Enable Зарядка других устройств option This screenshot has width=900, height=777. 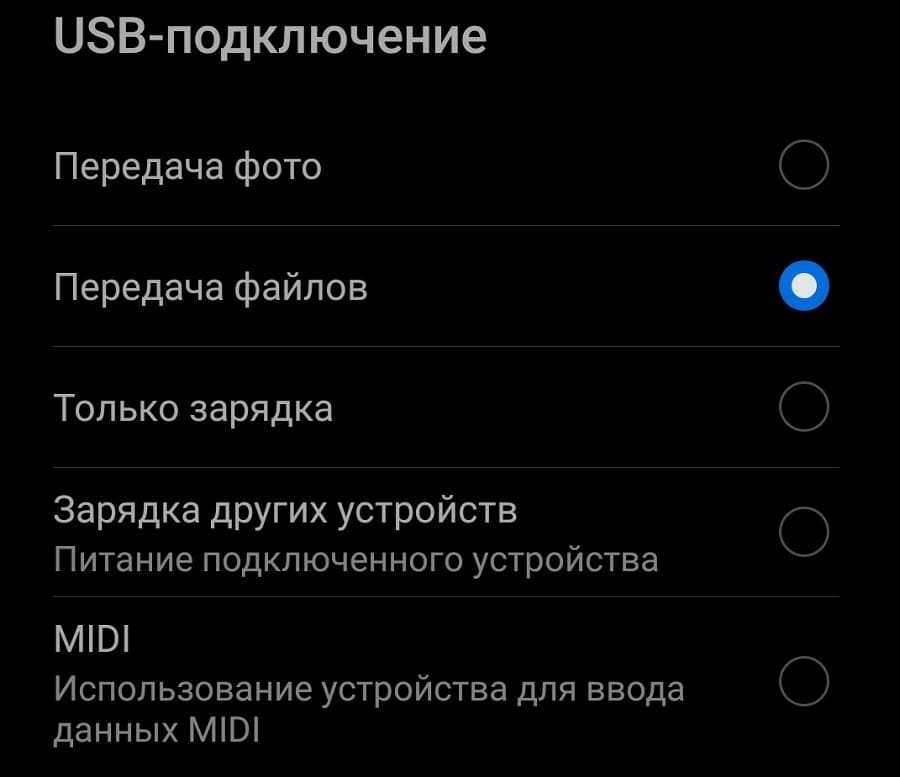point(803,532)
